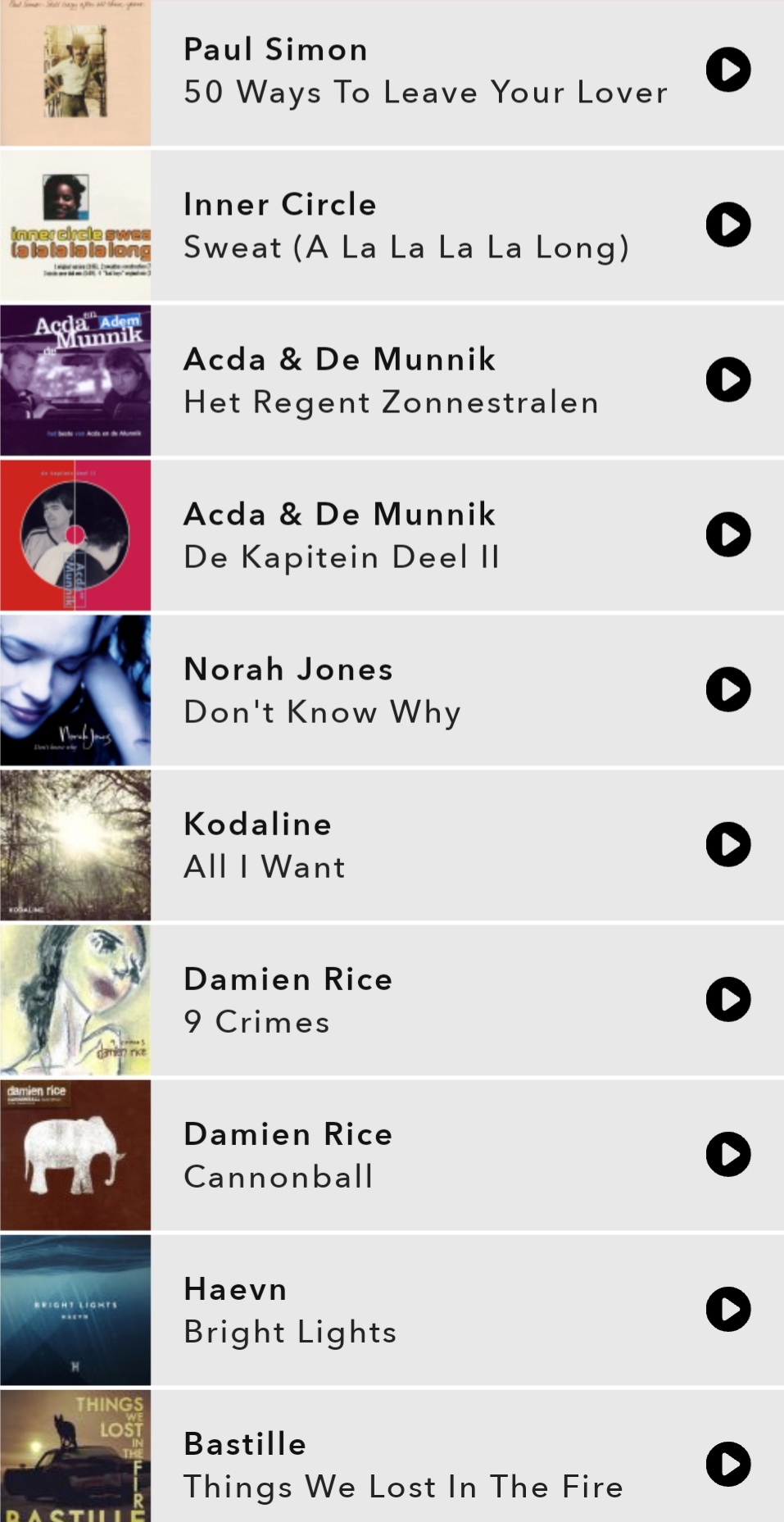View the 9 Crimes album artwork

(x=75, y=1000)
